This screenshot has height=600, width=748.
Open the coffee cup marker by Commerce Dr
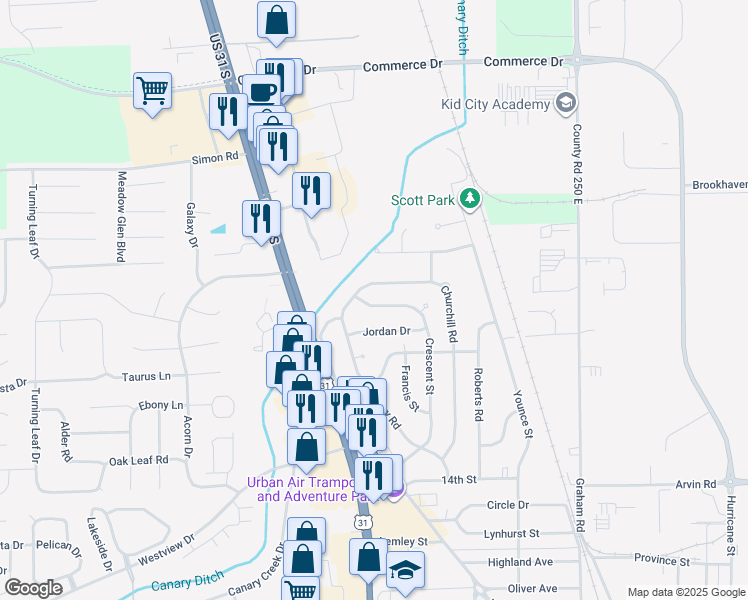(262, 92)
